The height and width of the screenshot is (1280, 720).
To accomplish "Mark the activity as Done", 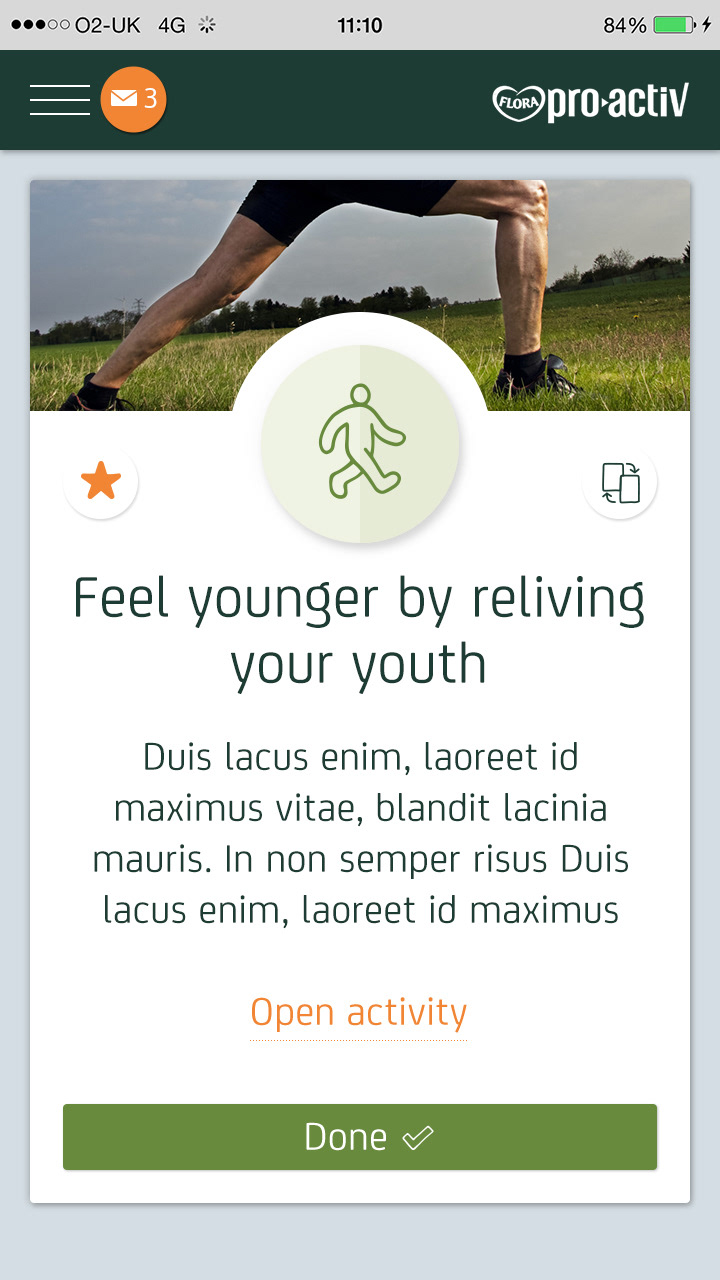I will (x=360, y=1137).
